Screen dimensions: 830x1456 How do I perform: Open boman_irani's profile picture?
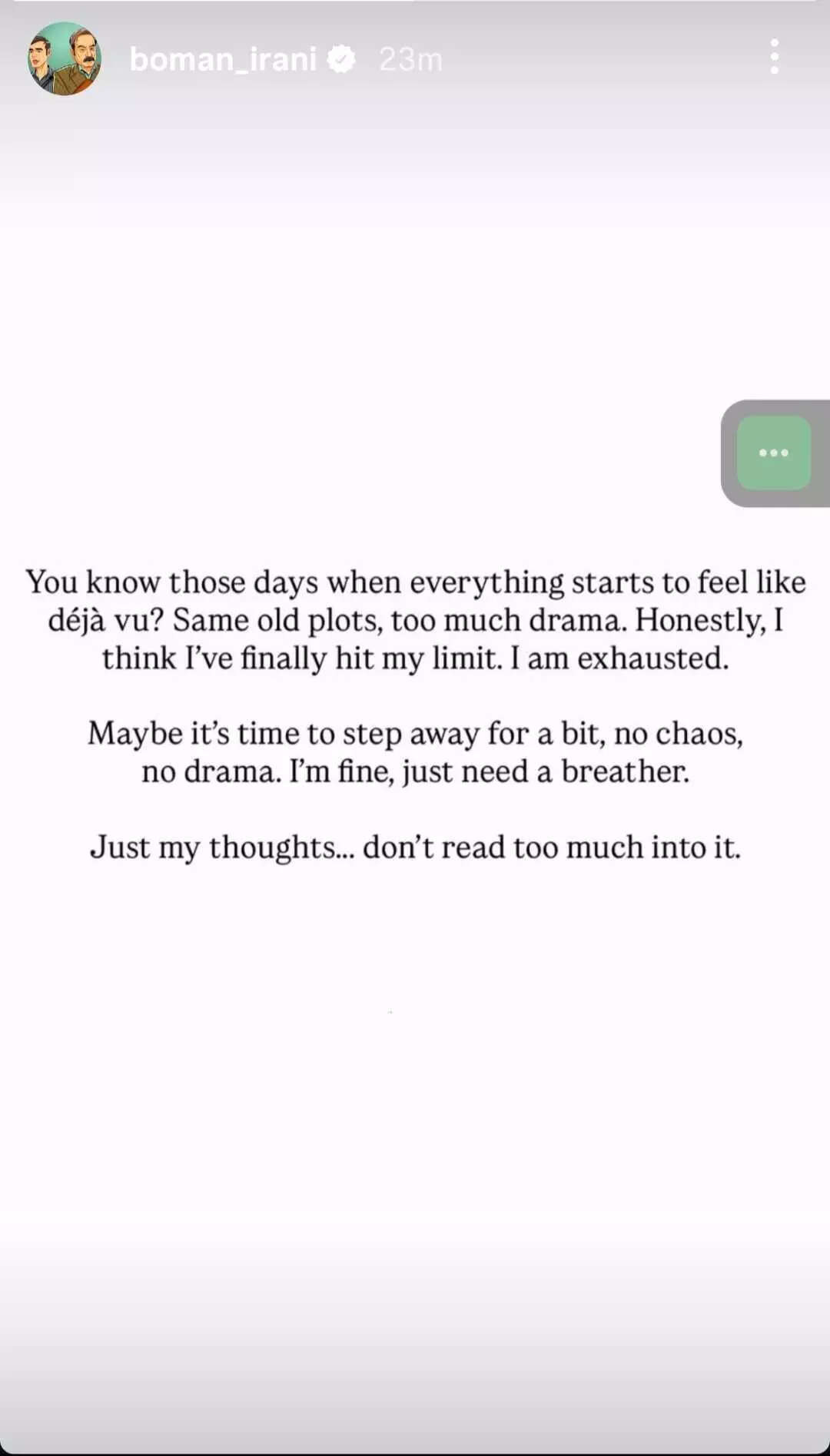tap(65, 59)
